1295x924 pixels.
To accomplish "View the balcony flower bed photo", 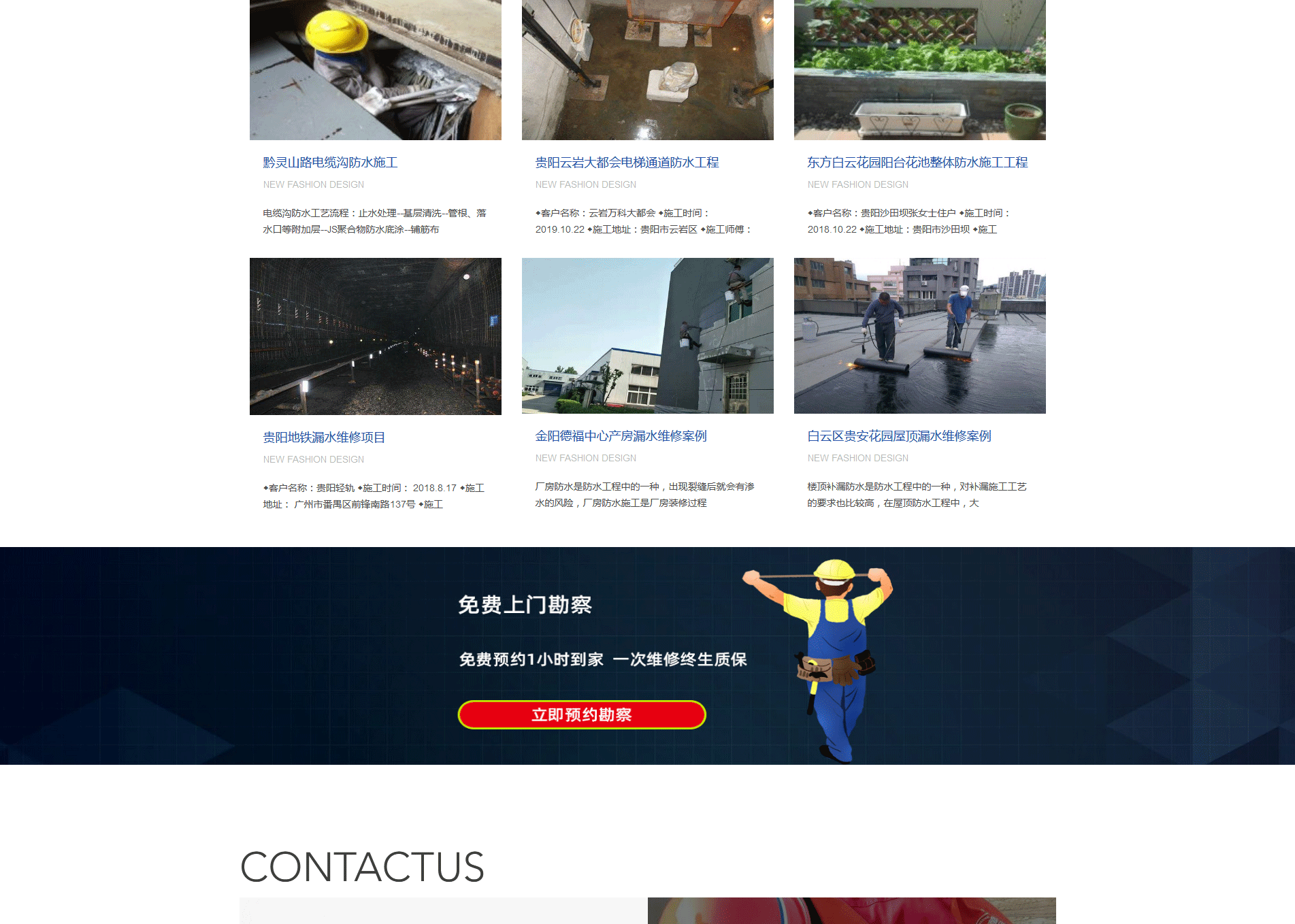I will 919,69.
